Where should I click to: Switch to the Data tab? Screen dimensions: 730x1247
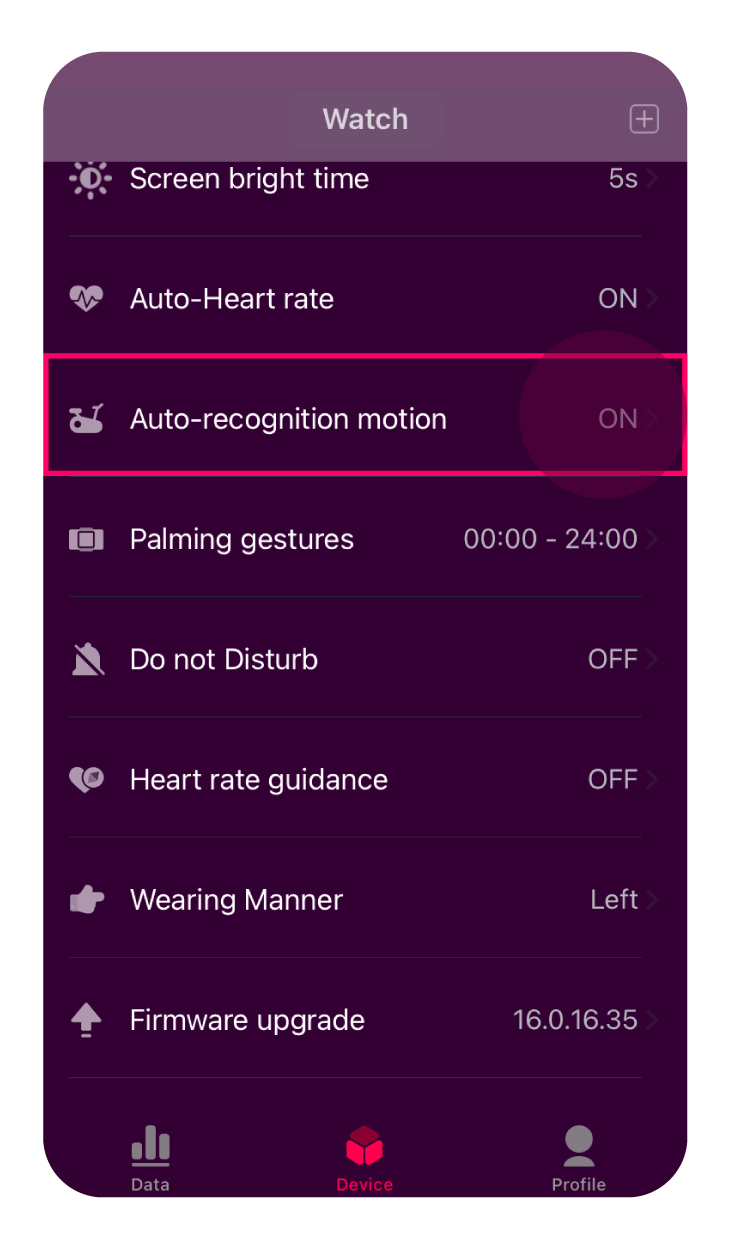(150, 1158)
